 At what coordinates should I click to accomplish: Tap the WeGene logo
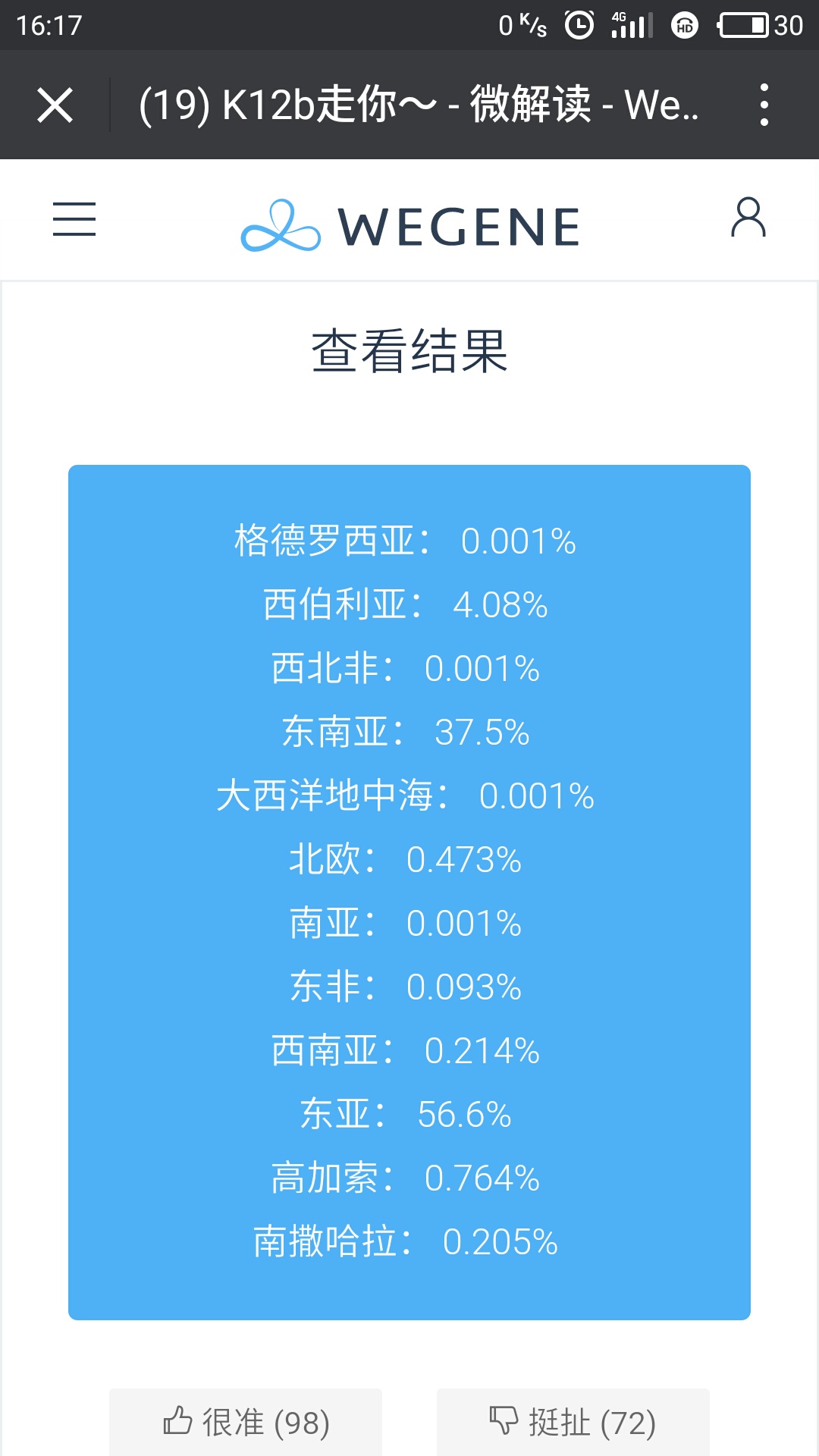pyautogui.click(x=409, y=226)
